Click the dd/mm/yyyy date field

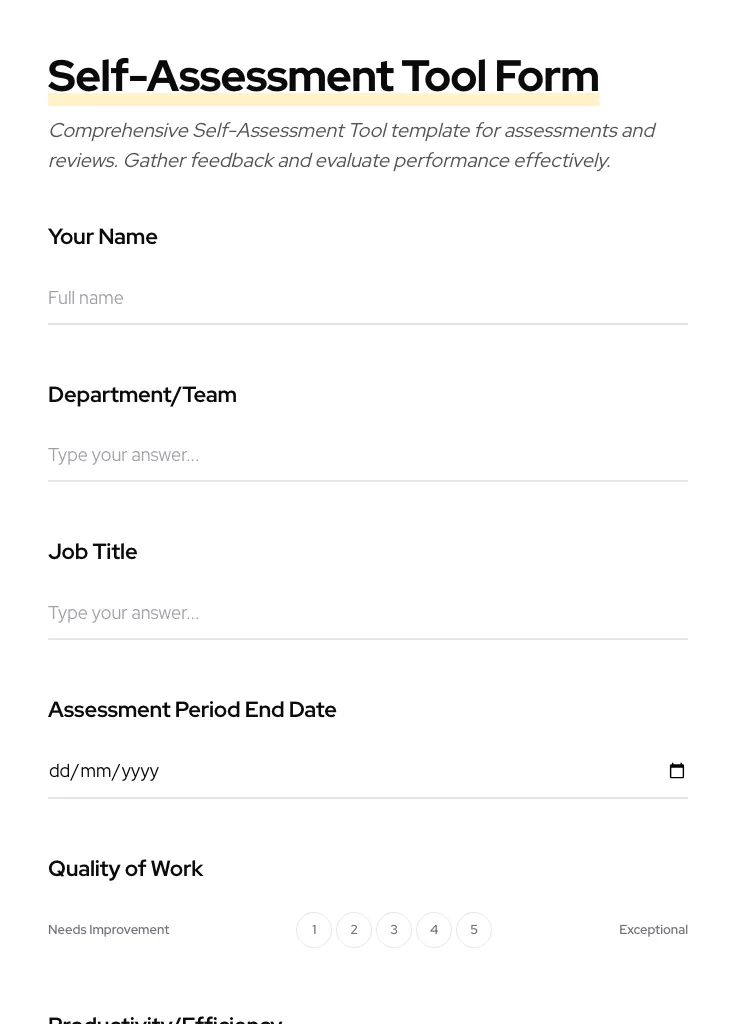point(300,770)
